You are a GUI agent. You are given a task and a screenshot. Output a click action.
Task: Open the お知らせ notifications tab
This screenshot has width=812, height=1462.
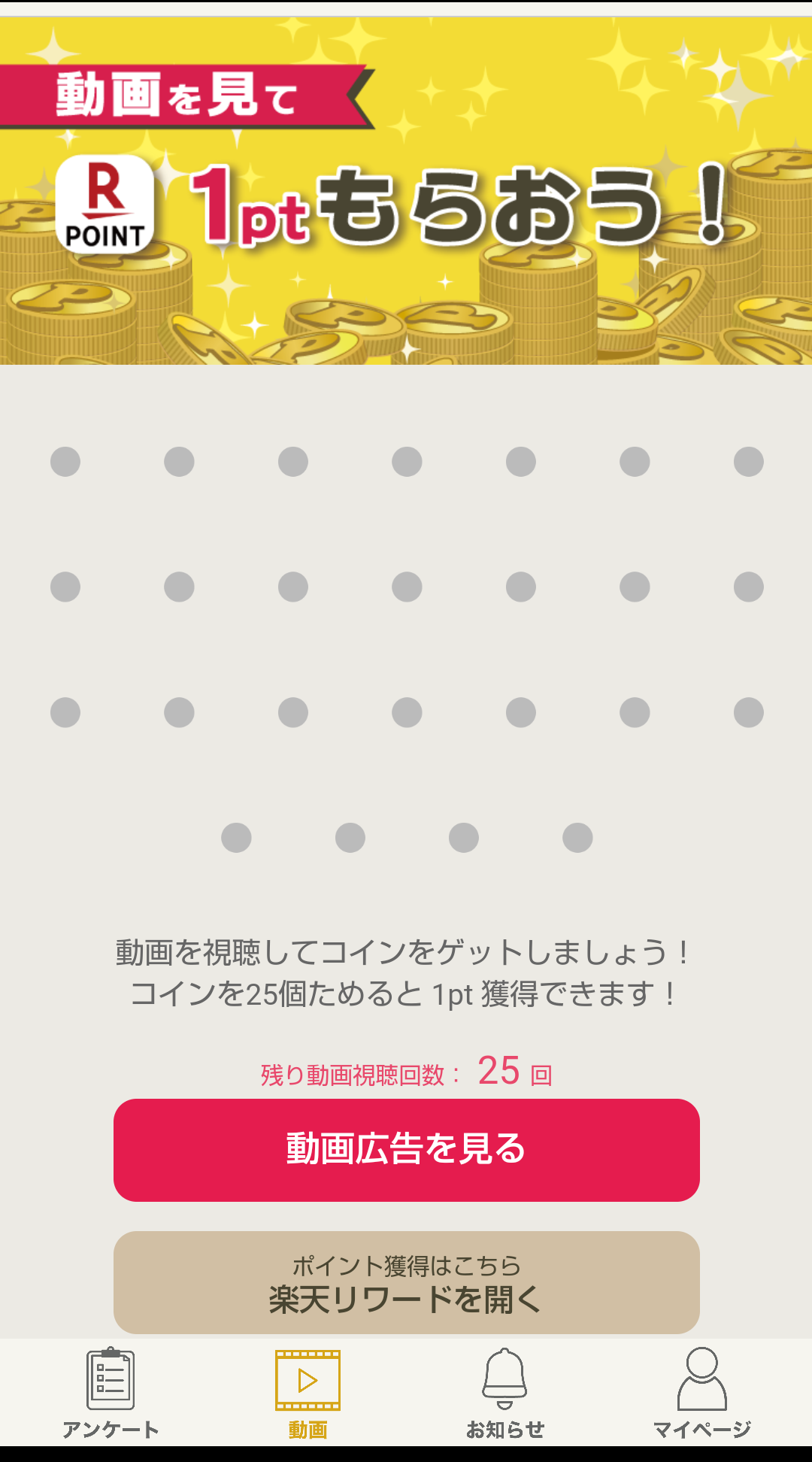(504, 1391)
